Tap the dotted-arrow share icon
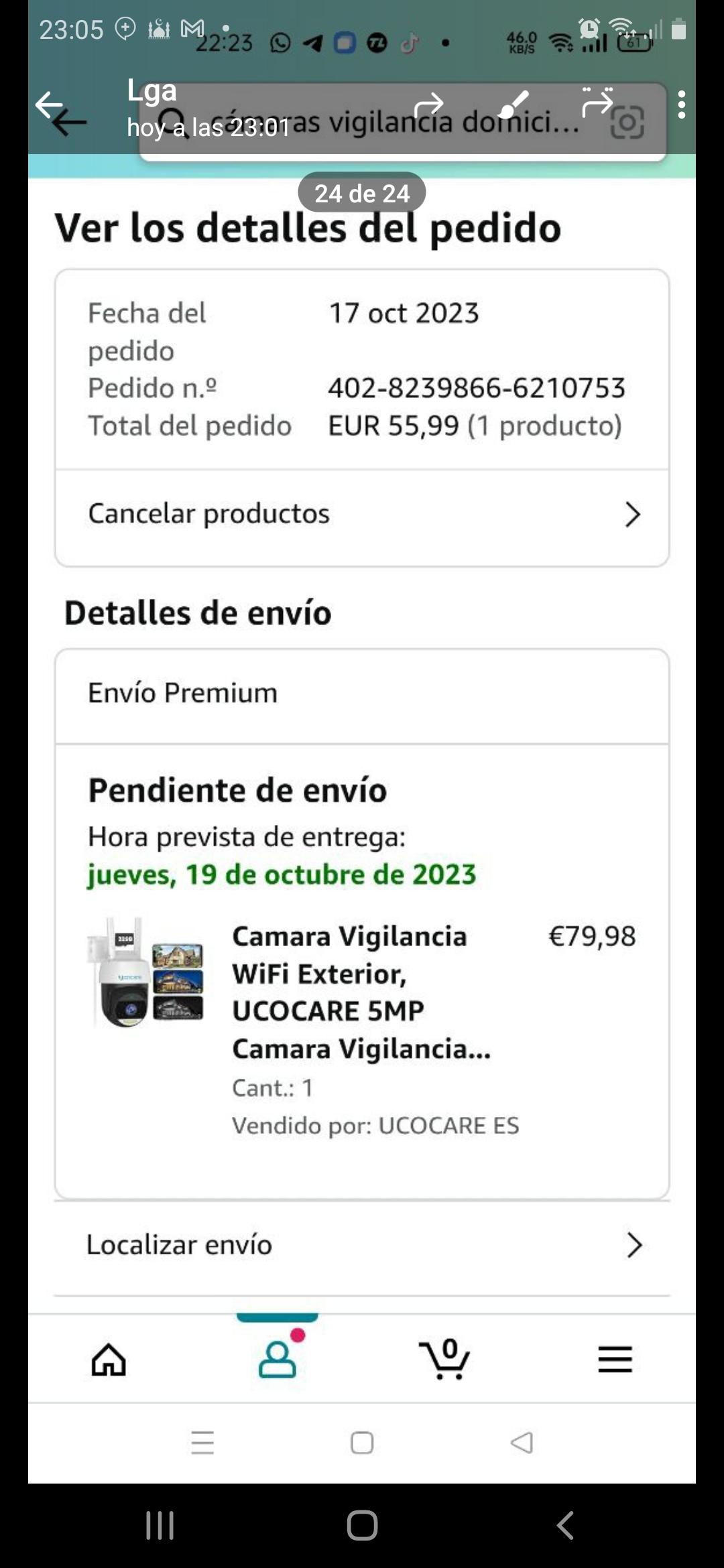Screen dimensions: 724x1568 pos(597,103)
